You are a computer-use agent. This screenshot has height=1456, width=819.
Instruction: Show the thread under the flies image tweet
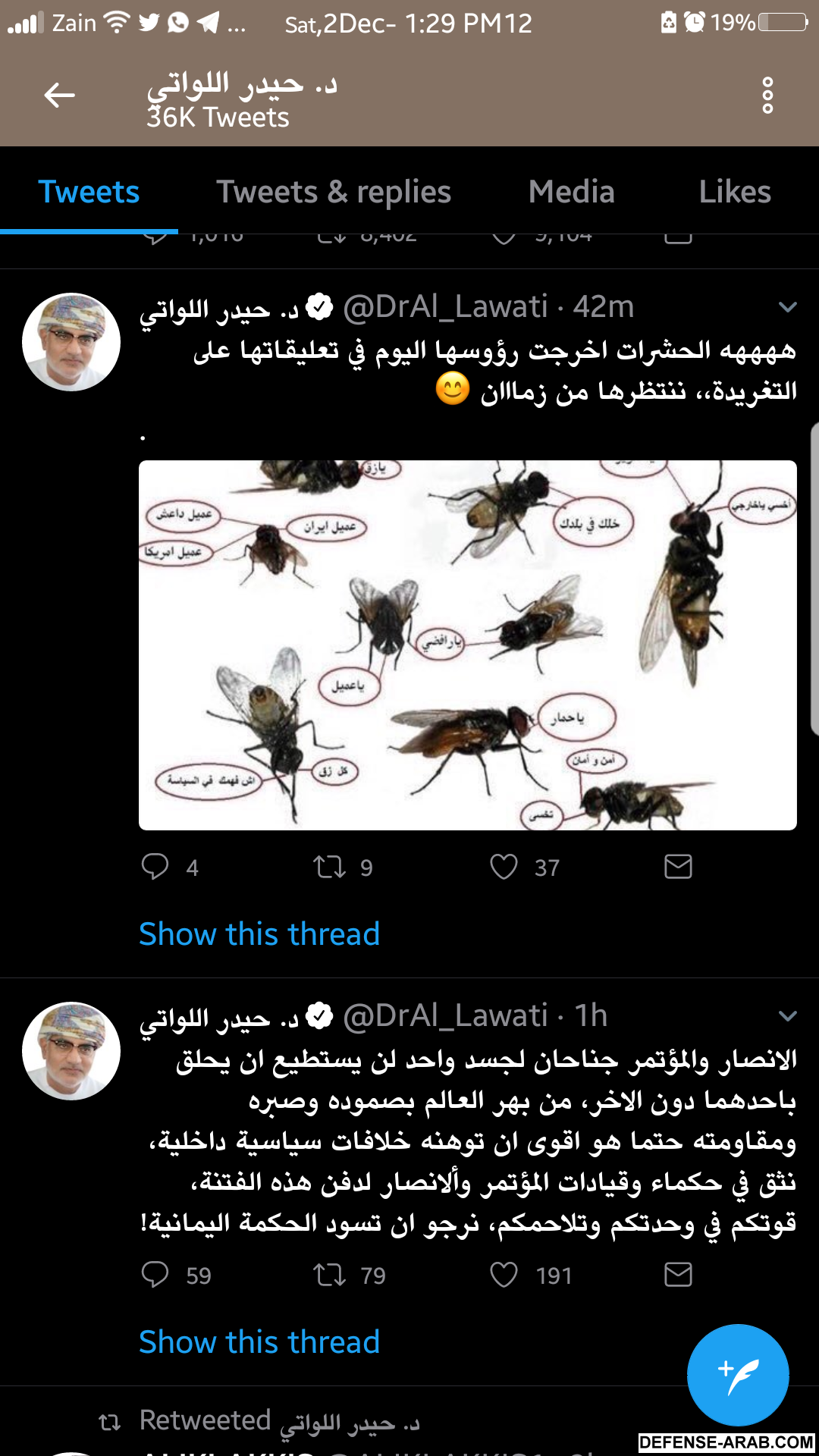coord(259,934)
